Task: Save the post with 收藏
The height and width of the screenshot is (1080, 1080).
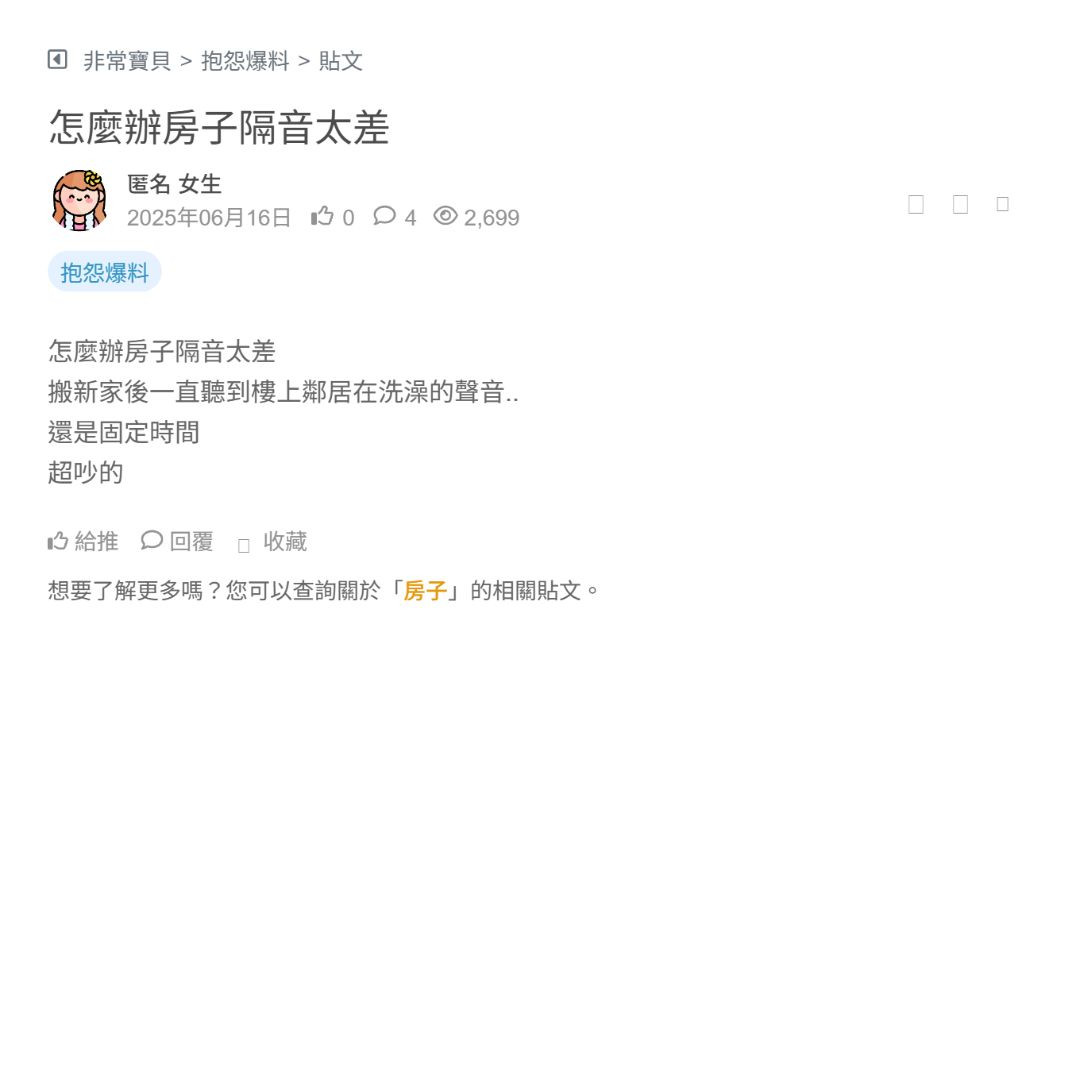Action: (273, 542)
